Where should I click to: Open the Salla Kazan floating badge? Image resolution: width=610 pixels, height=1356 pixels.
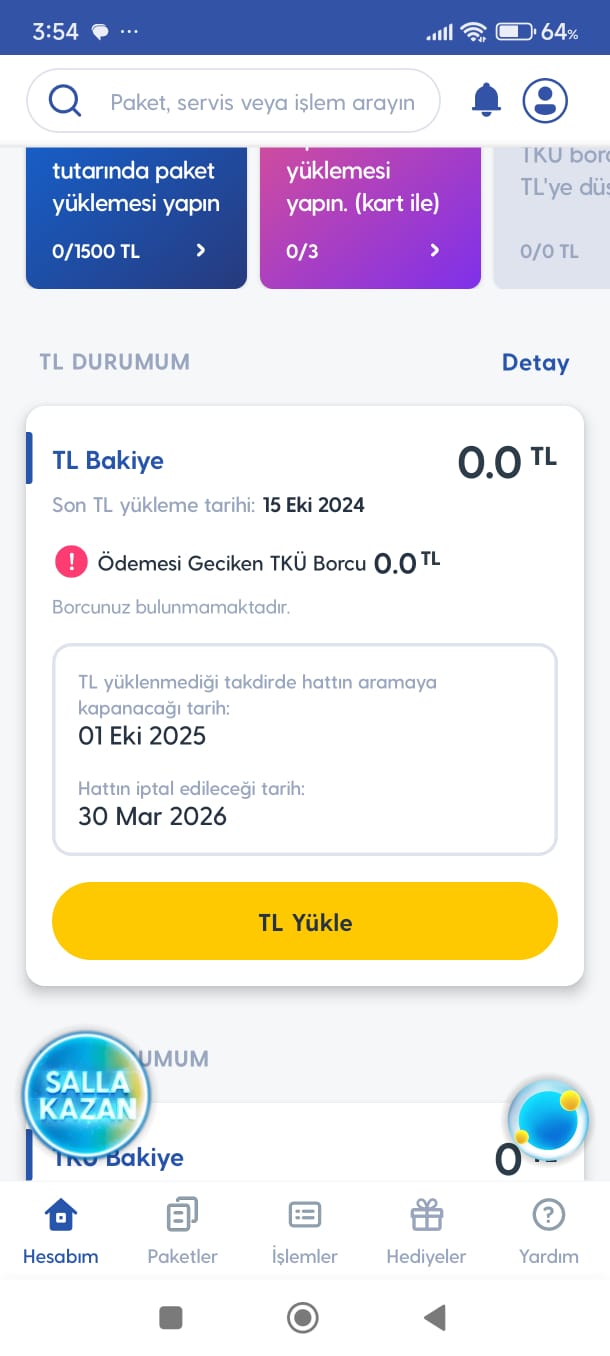87,1096
